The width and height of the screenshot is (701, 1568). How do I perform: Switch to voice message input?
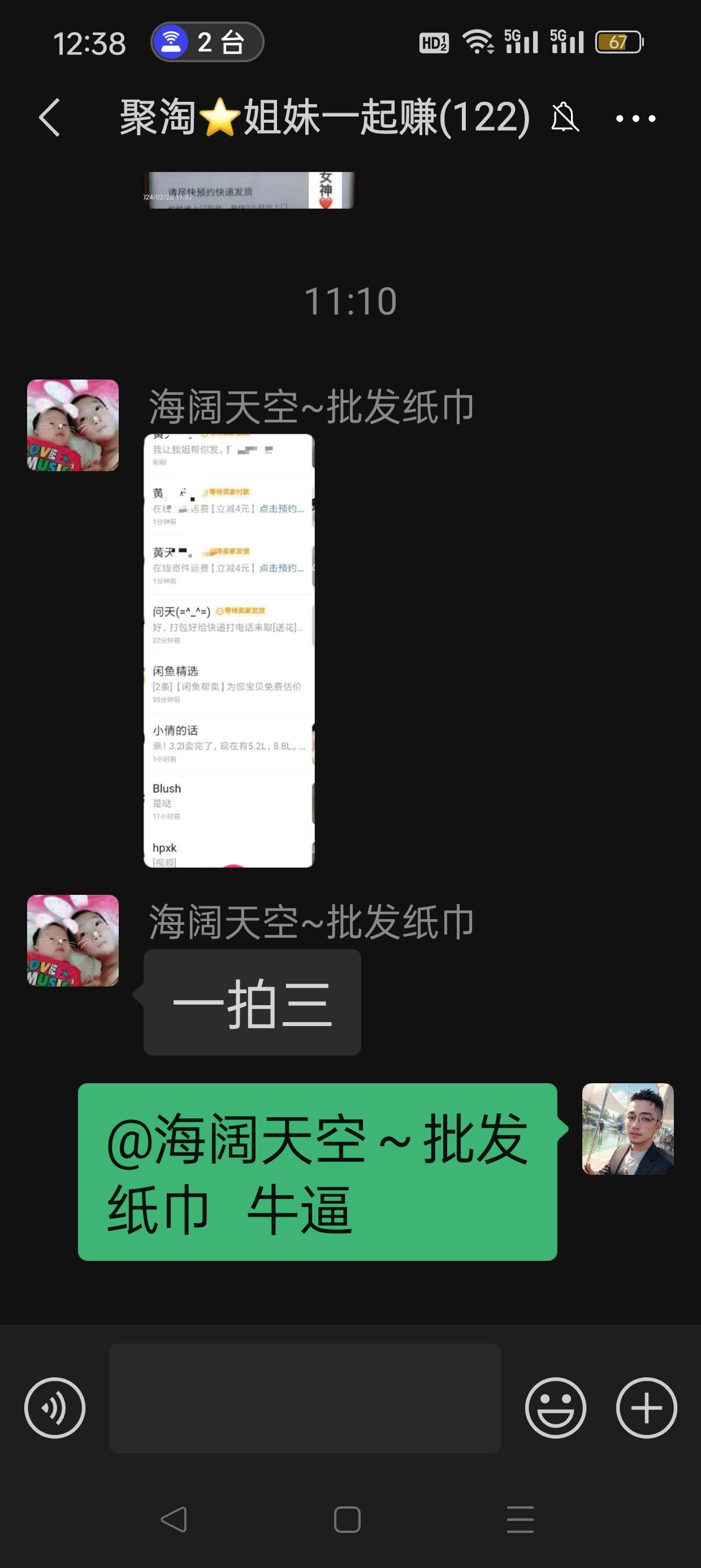pos(55,1407)
